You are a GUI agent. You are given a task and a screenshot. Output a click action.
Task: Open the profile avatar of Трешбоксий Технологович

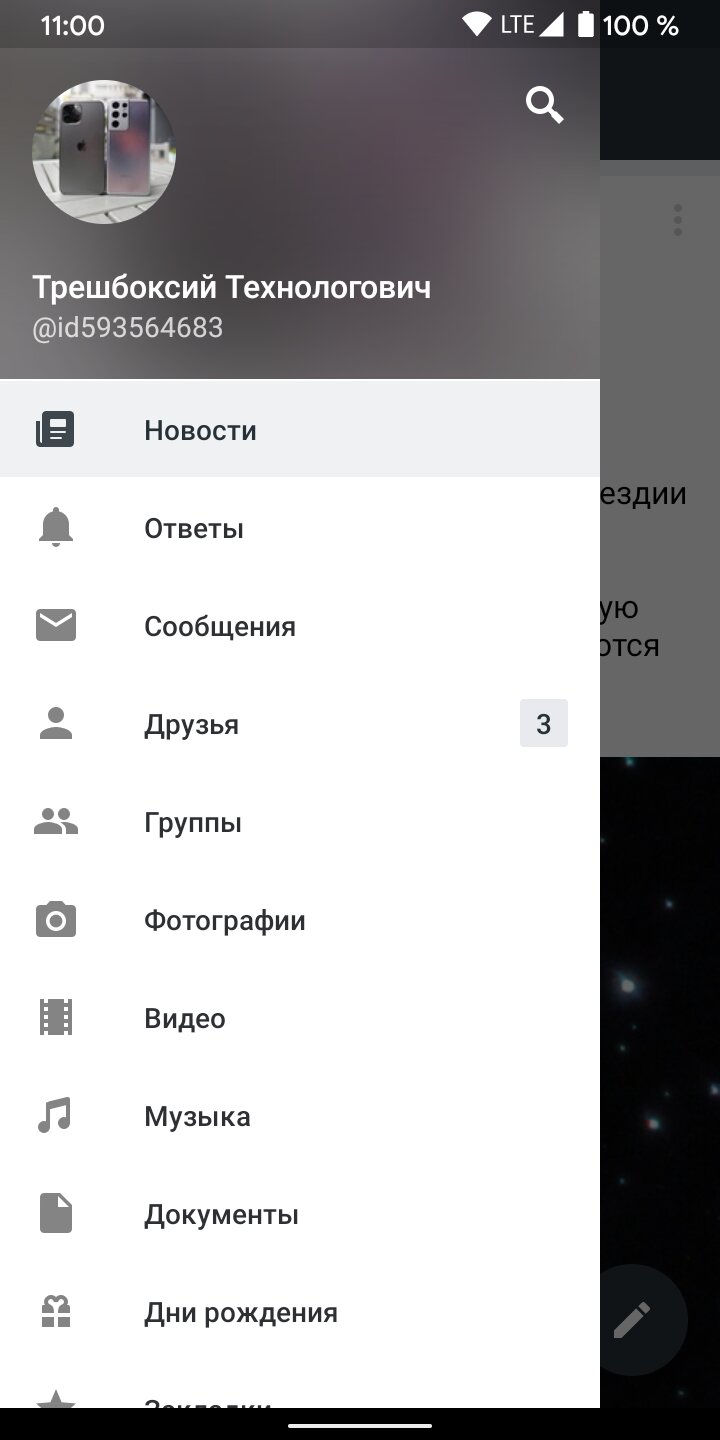pyautogui.click(x=104, y=152)
